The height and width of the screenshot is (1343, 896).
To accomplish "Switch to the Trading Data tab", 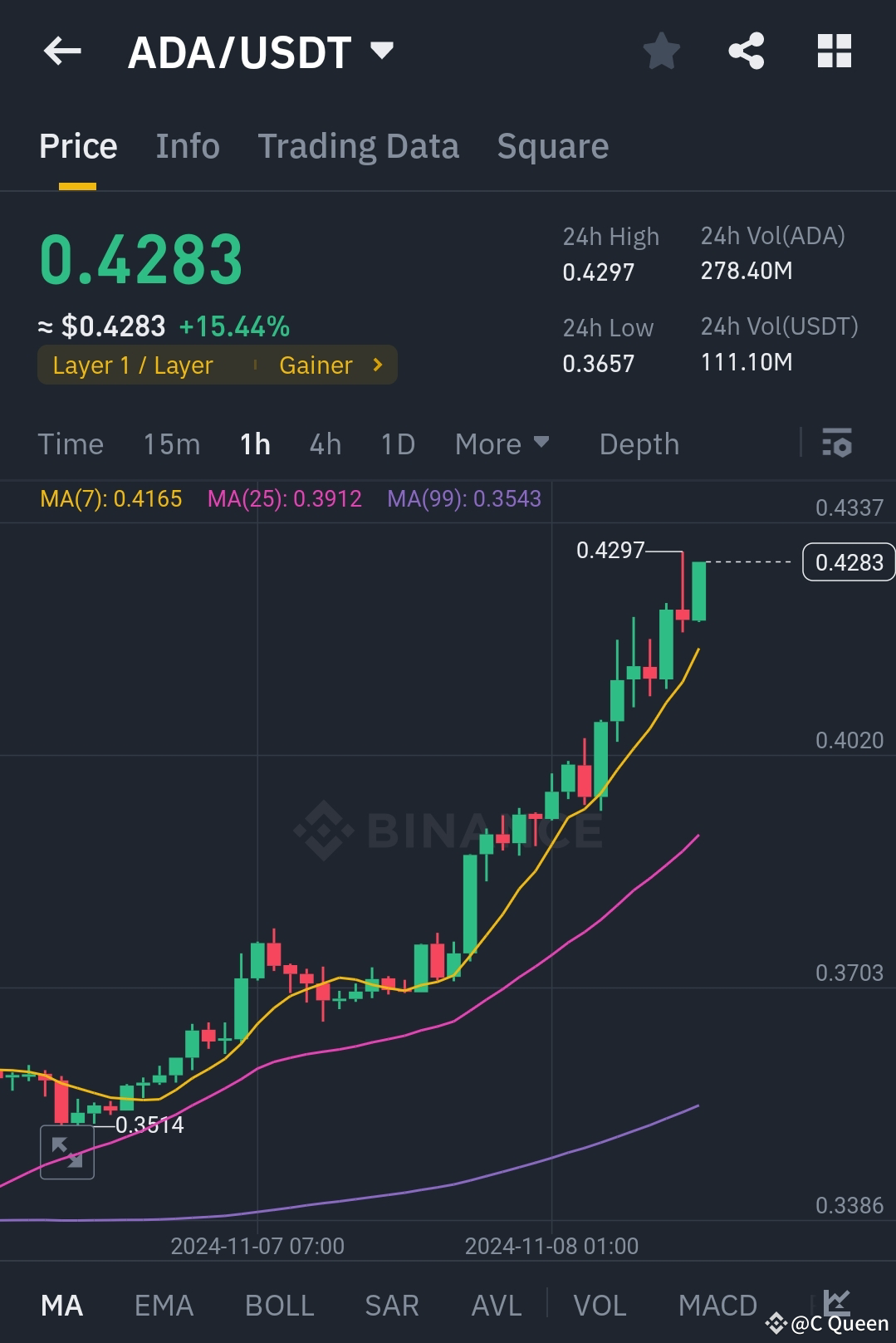I will 359,145.
